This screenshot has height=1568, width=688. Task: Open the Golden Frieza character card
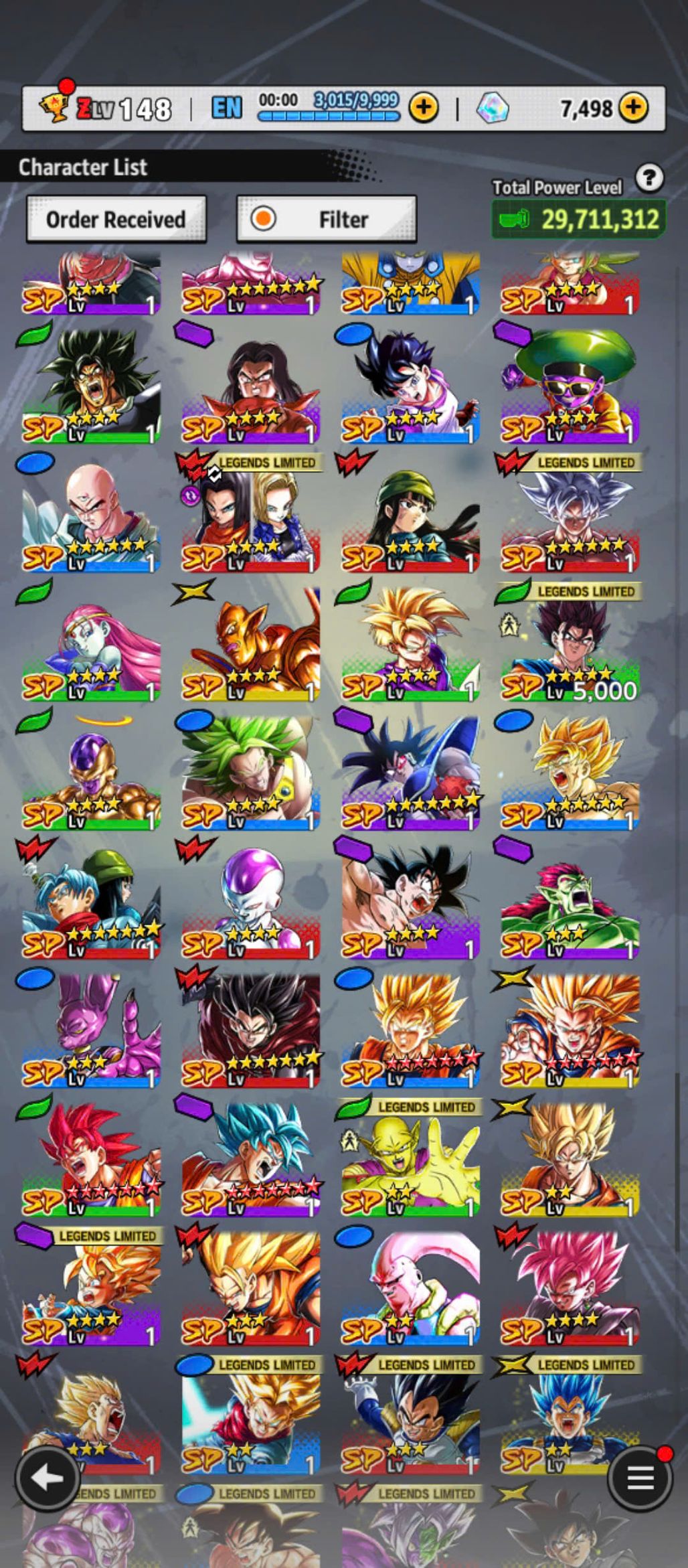tap(91, 773)
